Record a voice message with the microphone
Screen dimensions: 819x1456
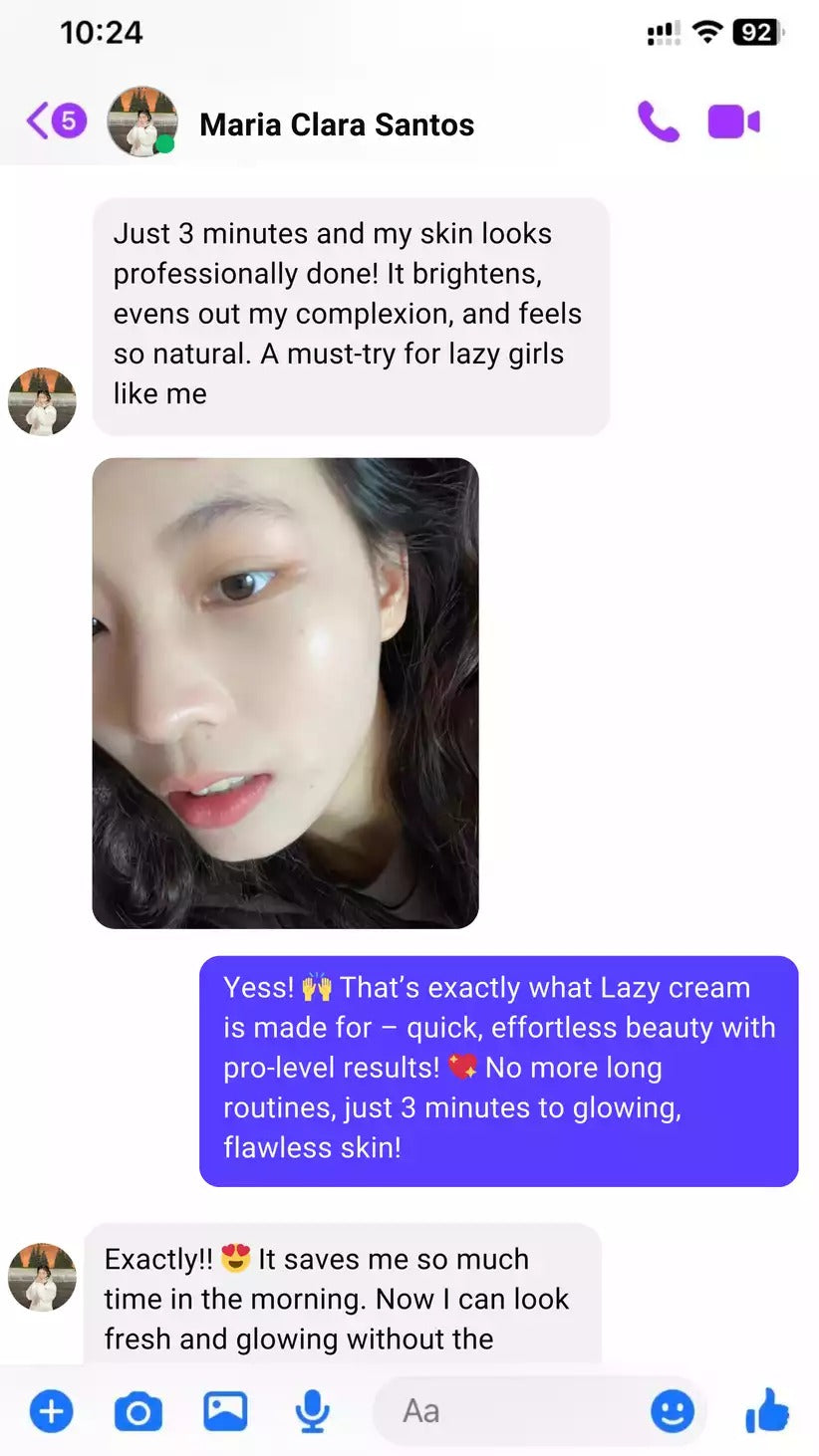pyautogui.click(x=312, y=1411)
